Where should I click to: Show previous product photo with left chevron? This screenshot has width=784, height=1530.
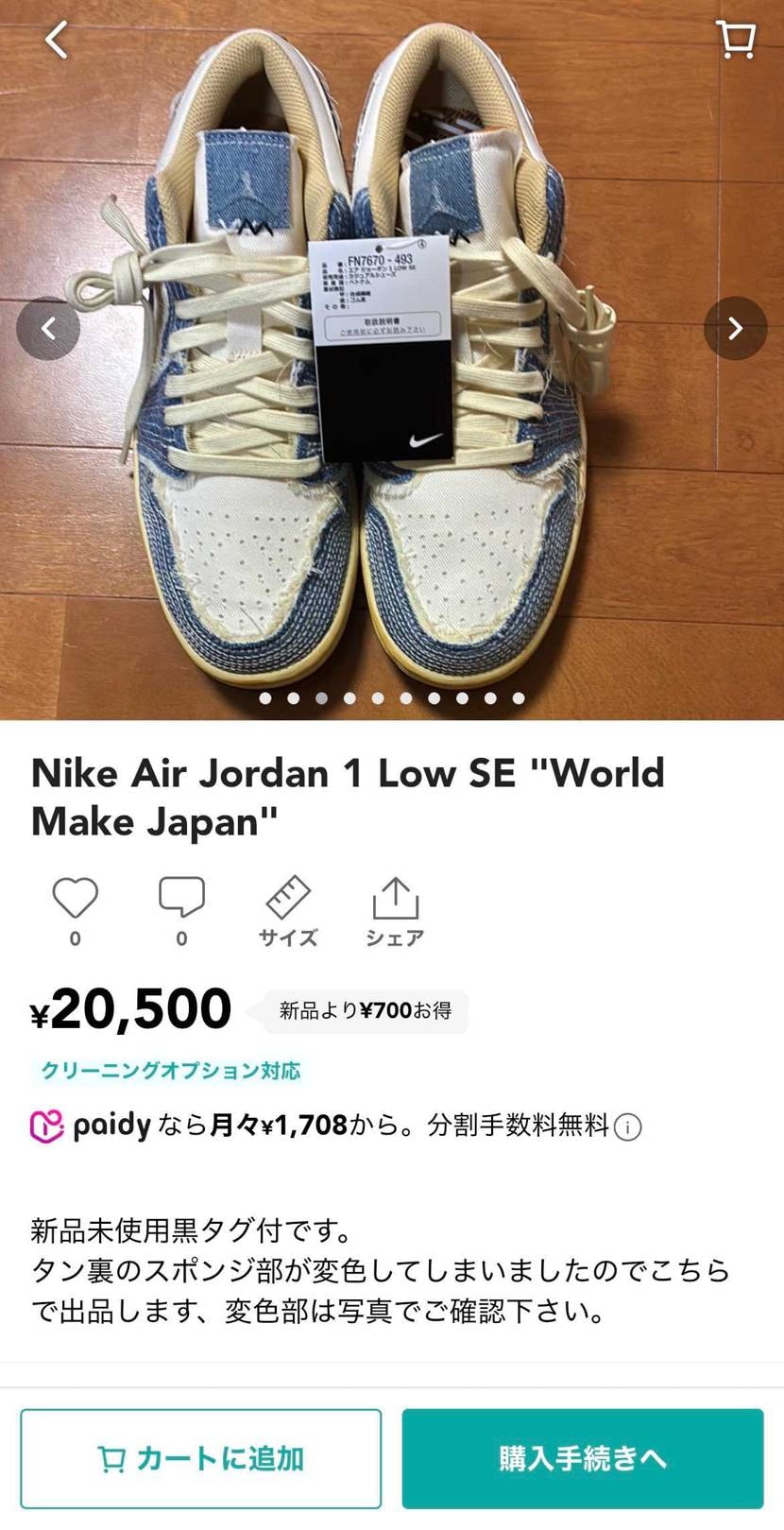tap(49, 328)
